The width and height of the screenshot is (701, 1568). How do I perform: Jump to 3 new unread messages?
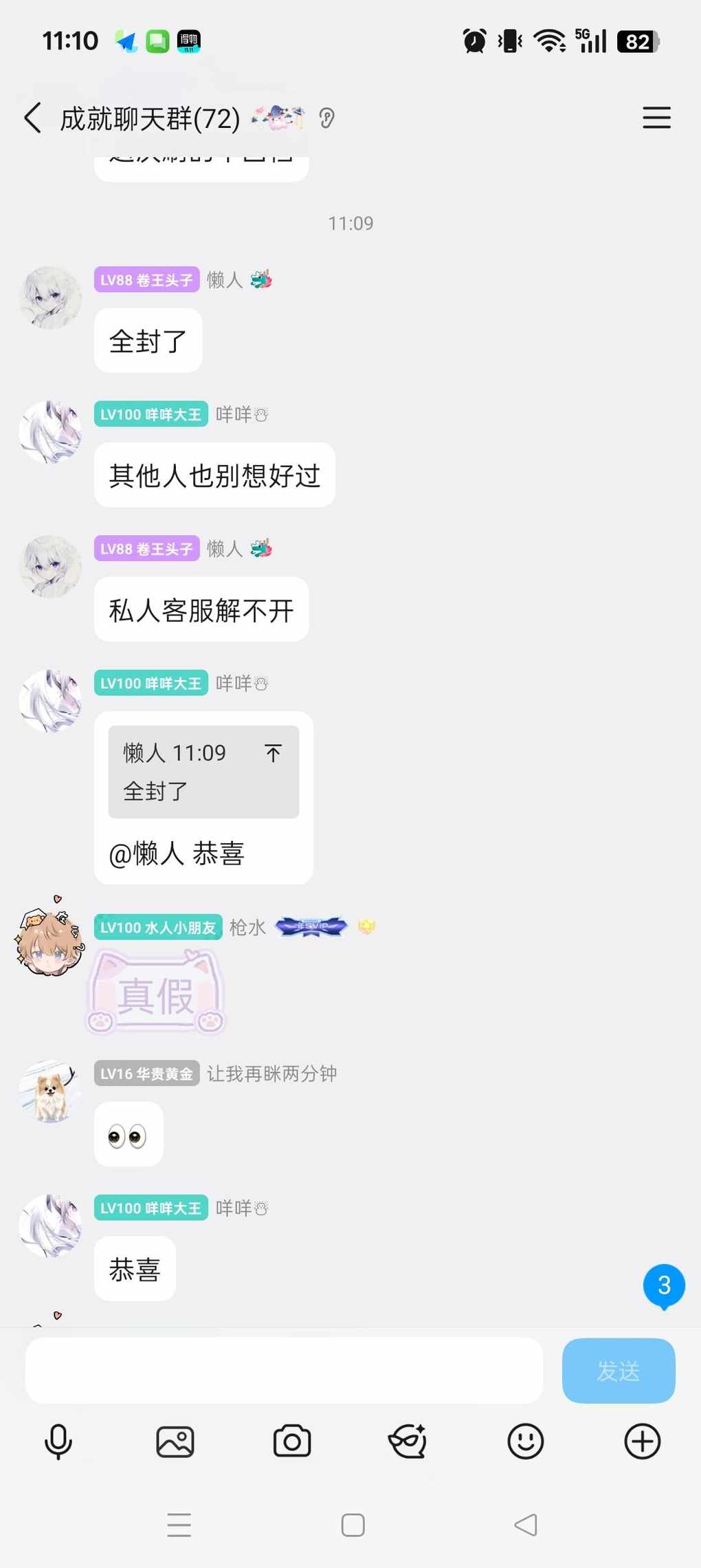664,1285
